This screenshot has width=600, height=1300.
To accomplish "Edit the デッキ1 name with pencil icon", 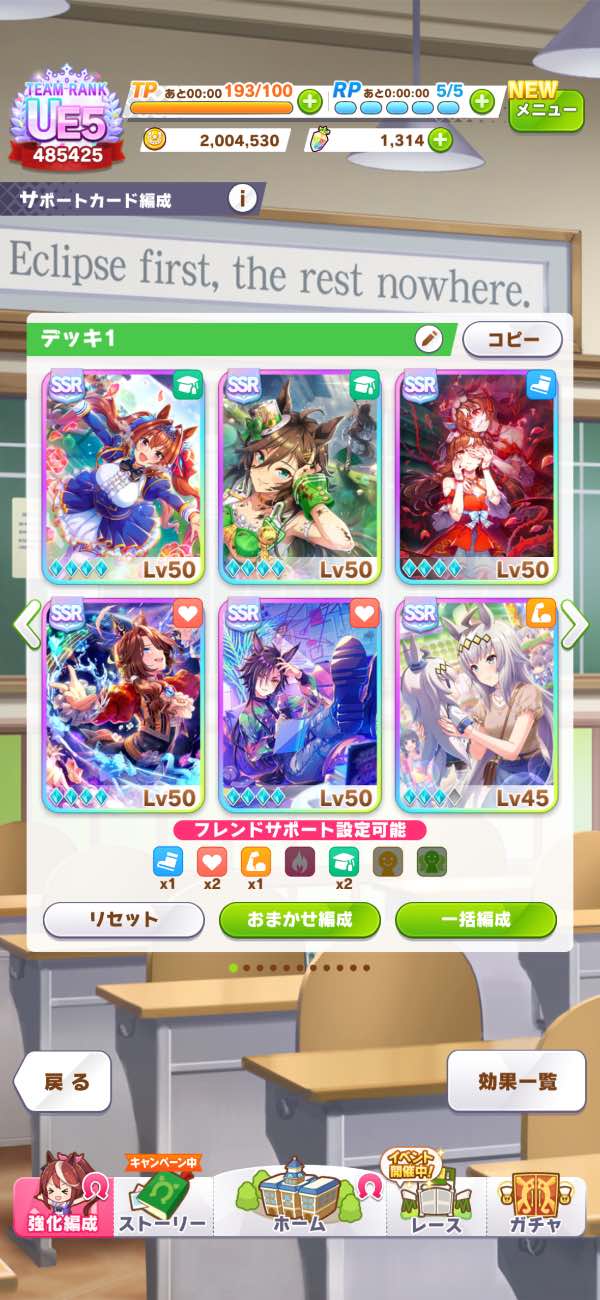I will [x=429, y=339].
